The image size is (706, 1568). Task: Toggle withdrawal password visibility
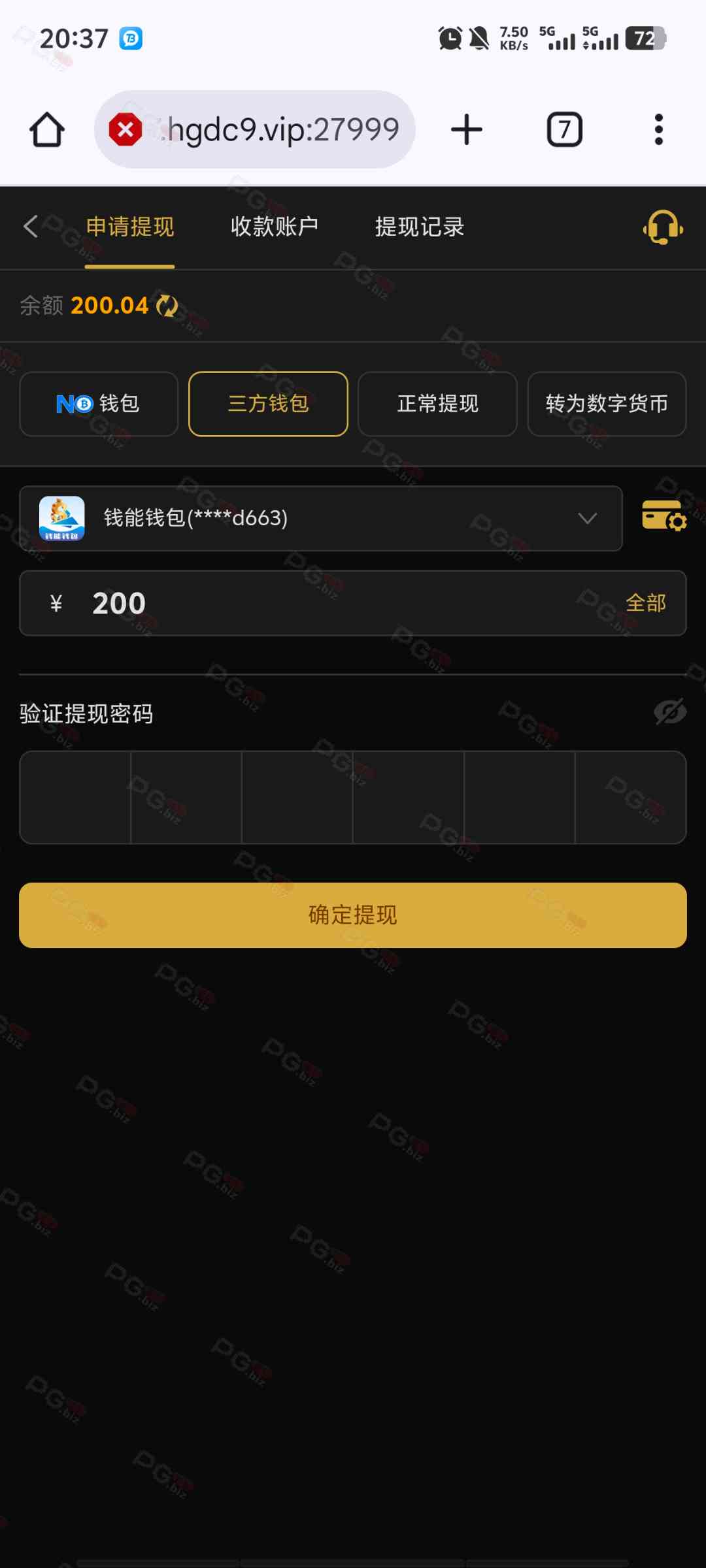pos(669,712)
